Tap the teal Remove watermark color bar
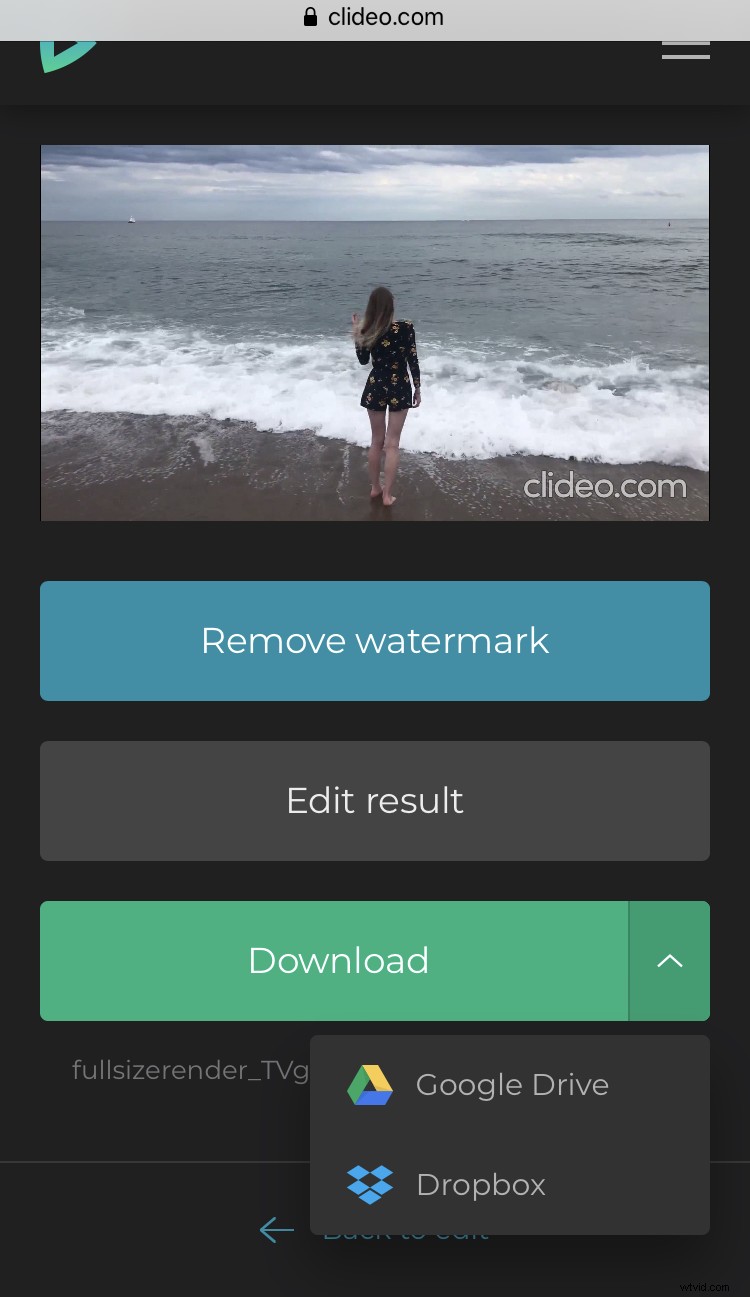Screen dimensions: 750x1297 (375, 640)
